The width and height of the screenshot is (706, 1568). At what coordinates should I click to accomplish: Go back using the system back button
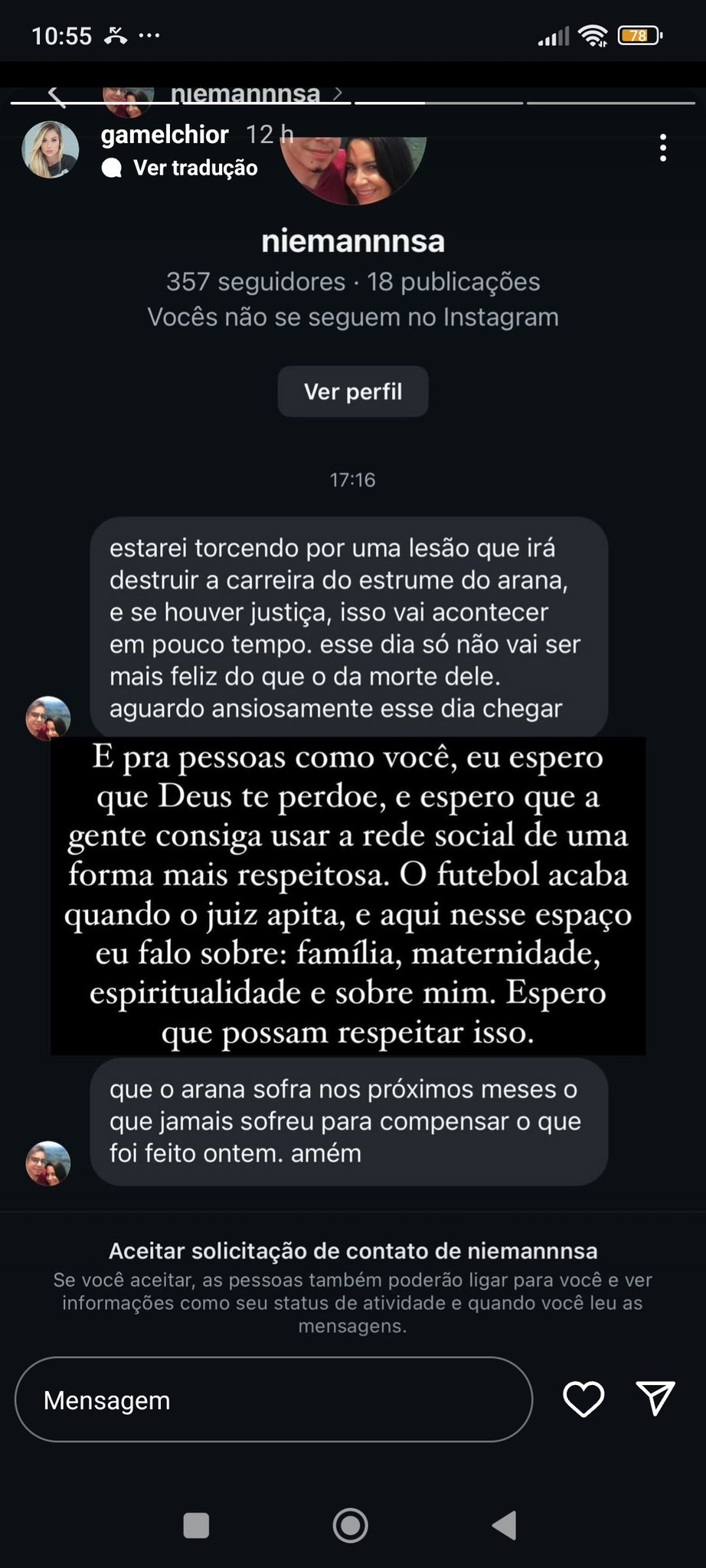coord(505,1525)
